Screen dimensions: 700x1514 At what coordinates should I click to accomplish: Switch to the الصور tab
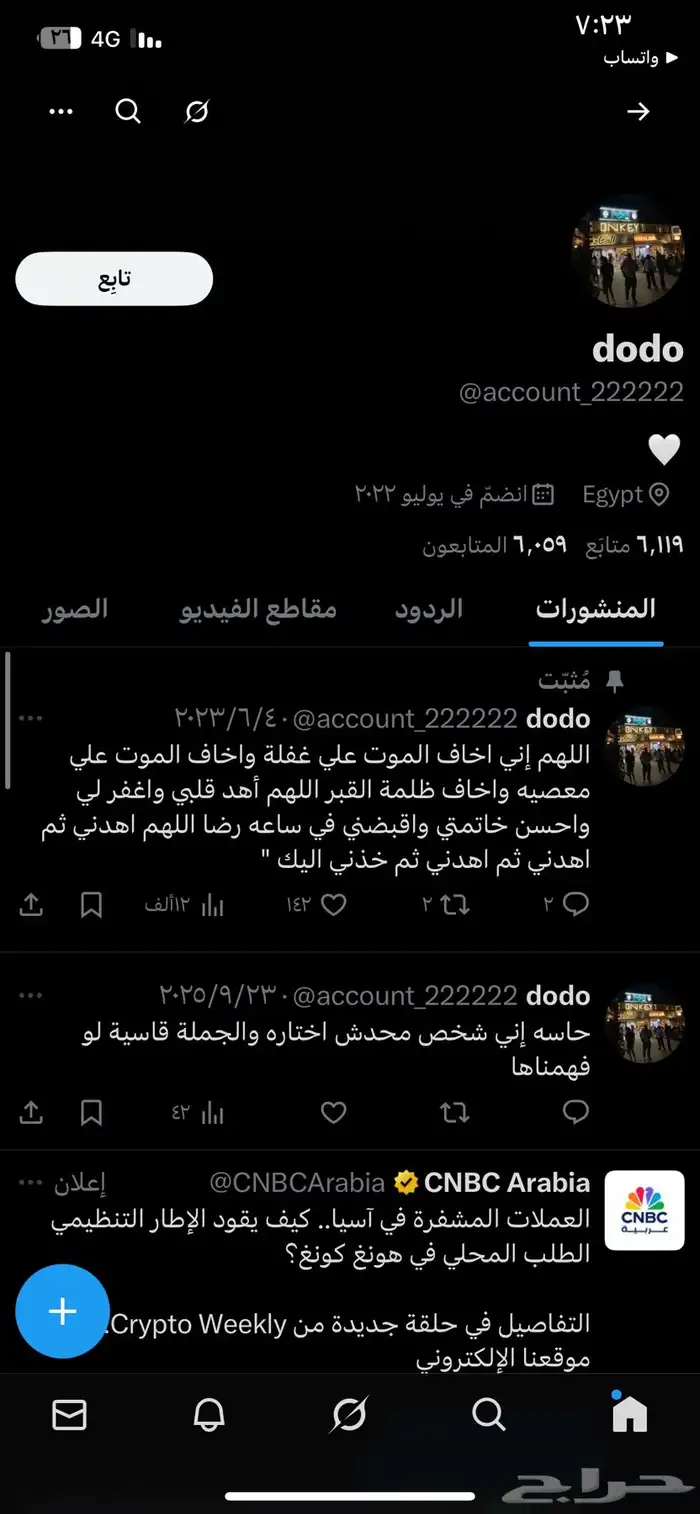[x=75, y=609]
